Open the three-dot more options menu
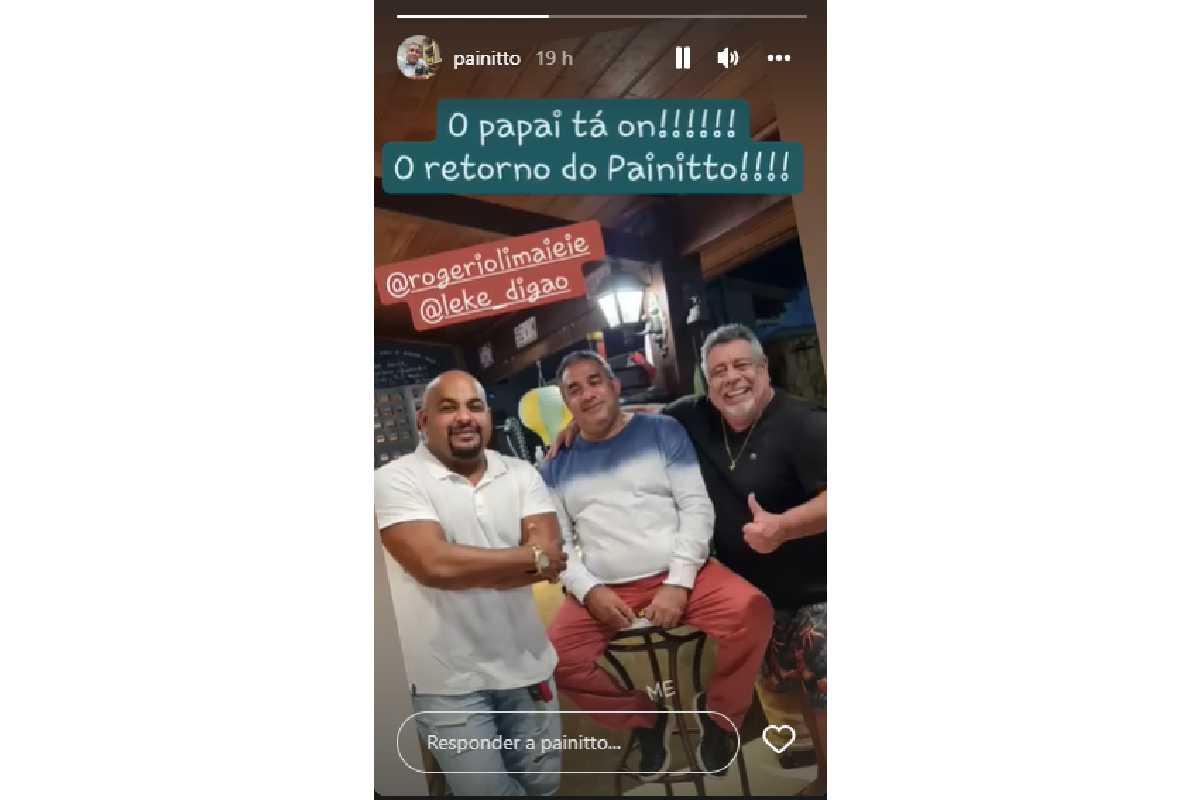Image resolution: width=1200 pixels, height=800 pixels. 779,58
